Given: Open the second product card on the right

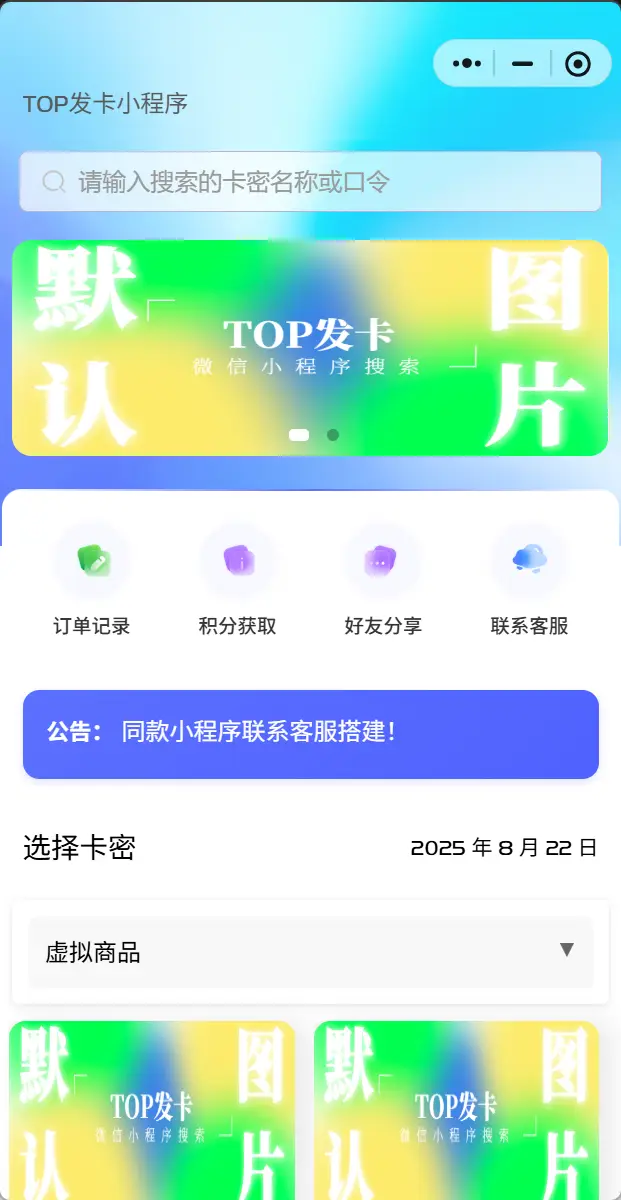Looking at the screenshot, I should coord(457,1110).
